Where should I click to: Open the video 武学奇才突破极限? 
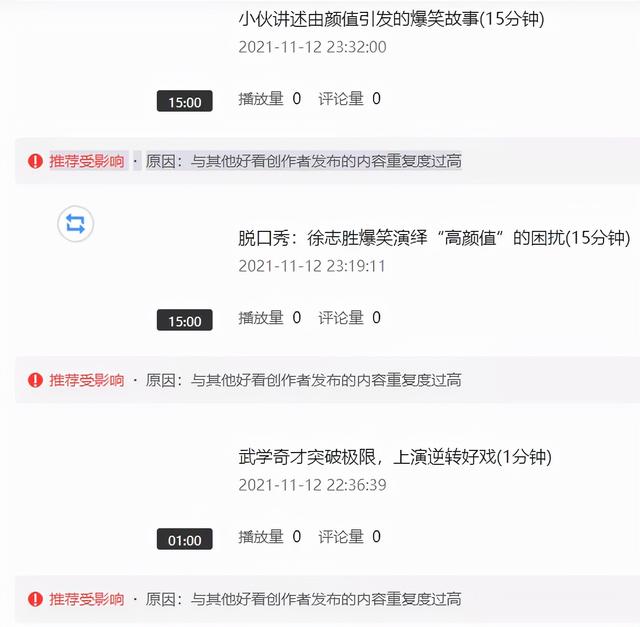tap(394, 457)
